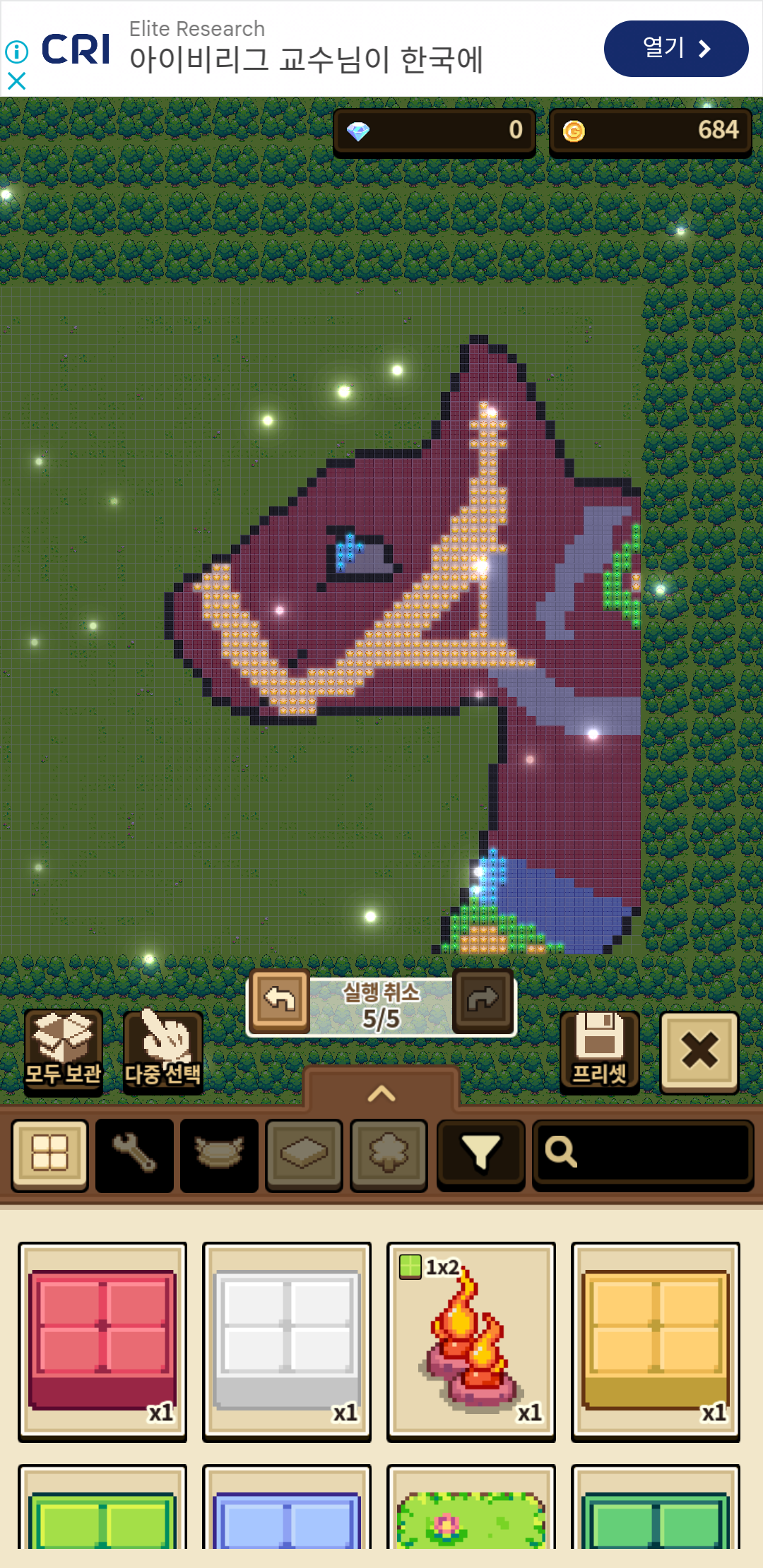Tap the undo arrow button
The image size is (763, 1568).
pos(279,1000)
